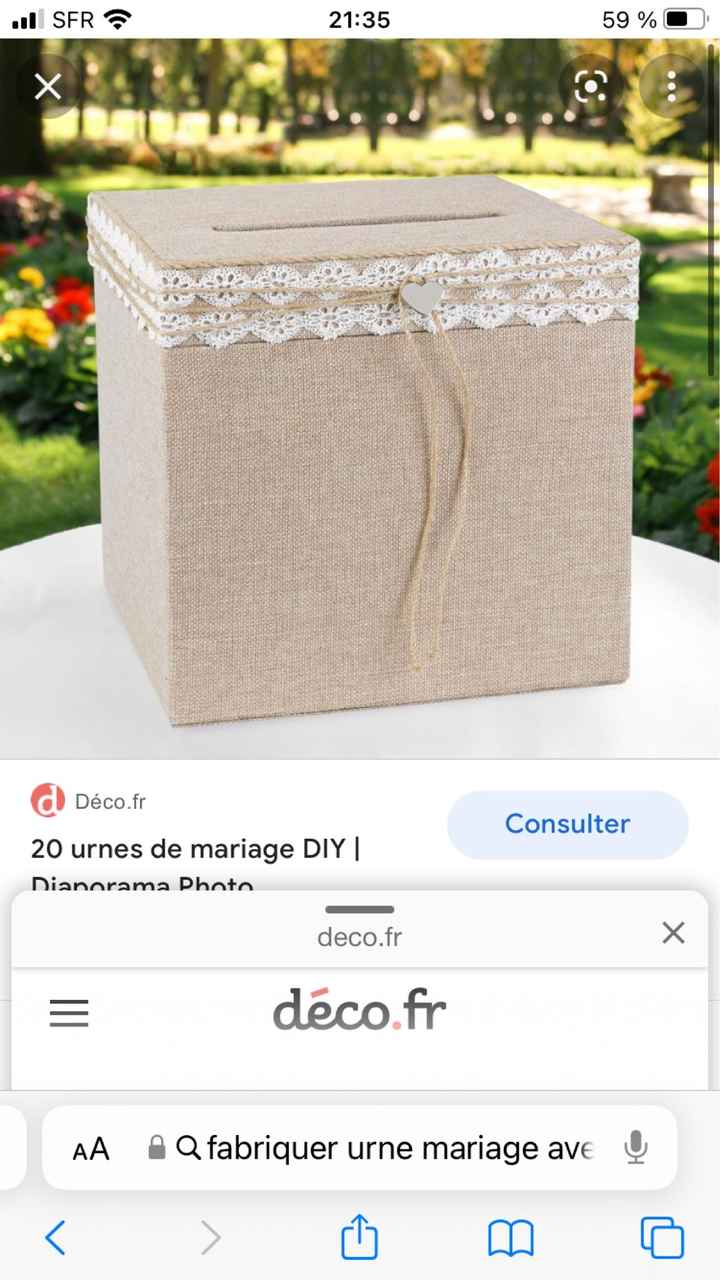
Task: Open the three-dot options menu
Action: [671, 87]
